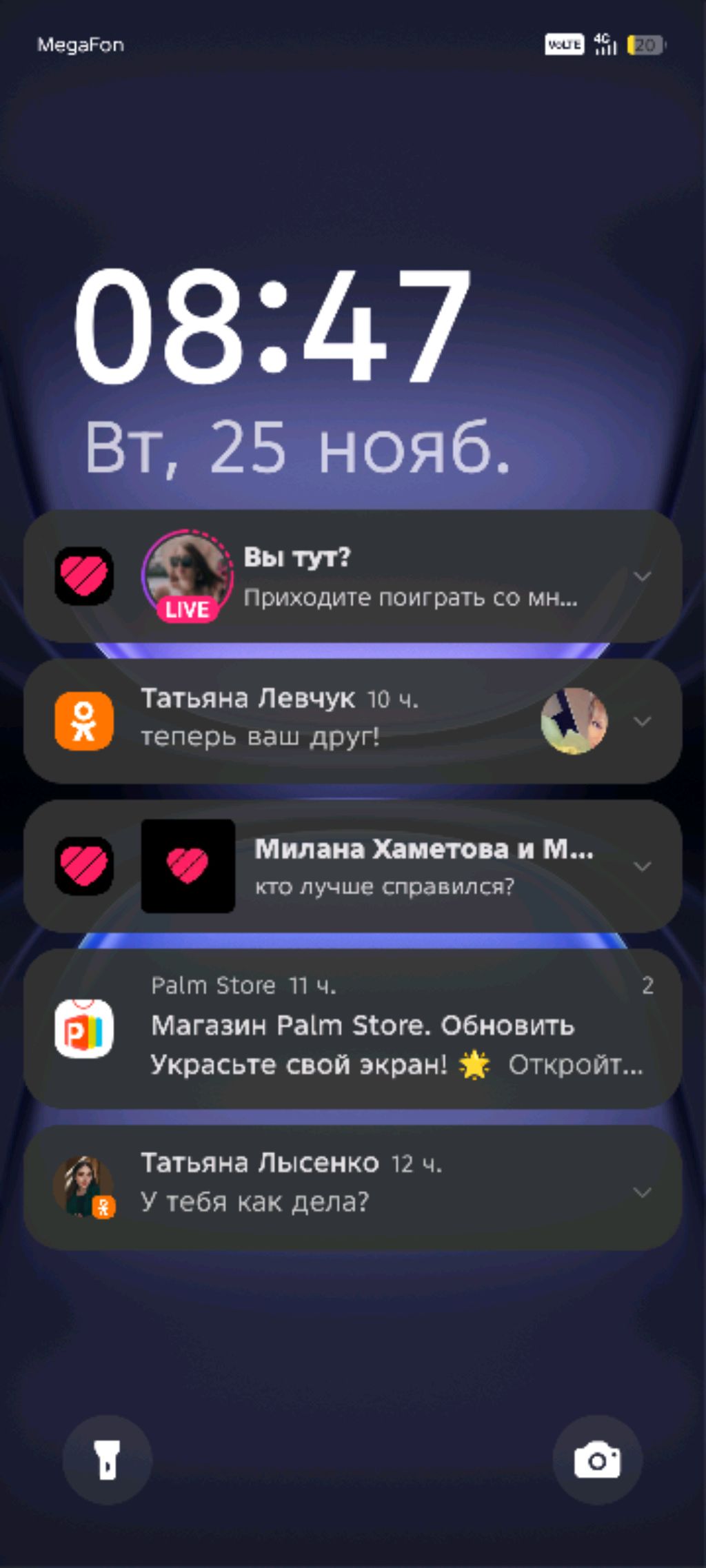Viewport: 706px width, 1568px height.
Task: Expand the Татьяна Лысенко notification chevron
Action: (642, 1192)
